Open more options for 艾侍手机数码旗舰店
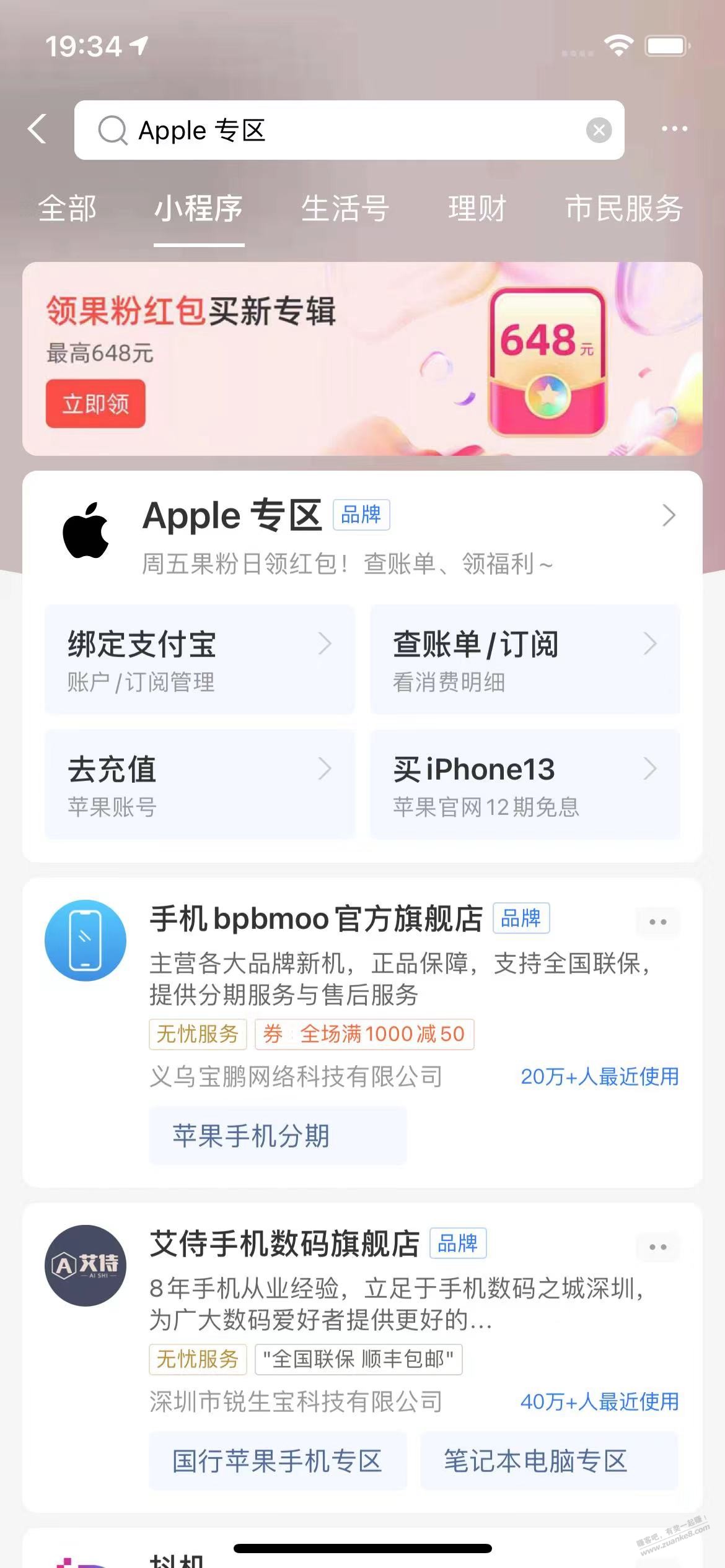Image resolution: width=725 pixels, height=1568 pixels. 657,1247
